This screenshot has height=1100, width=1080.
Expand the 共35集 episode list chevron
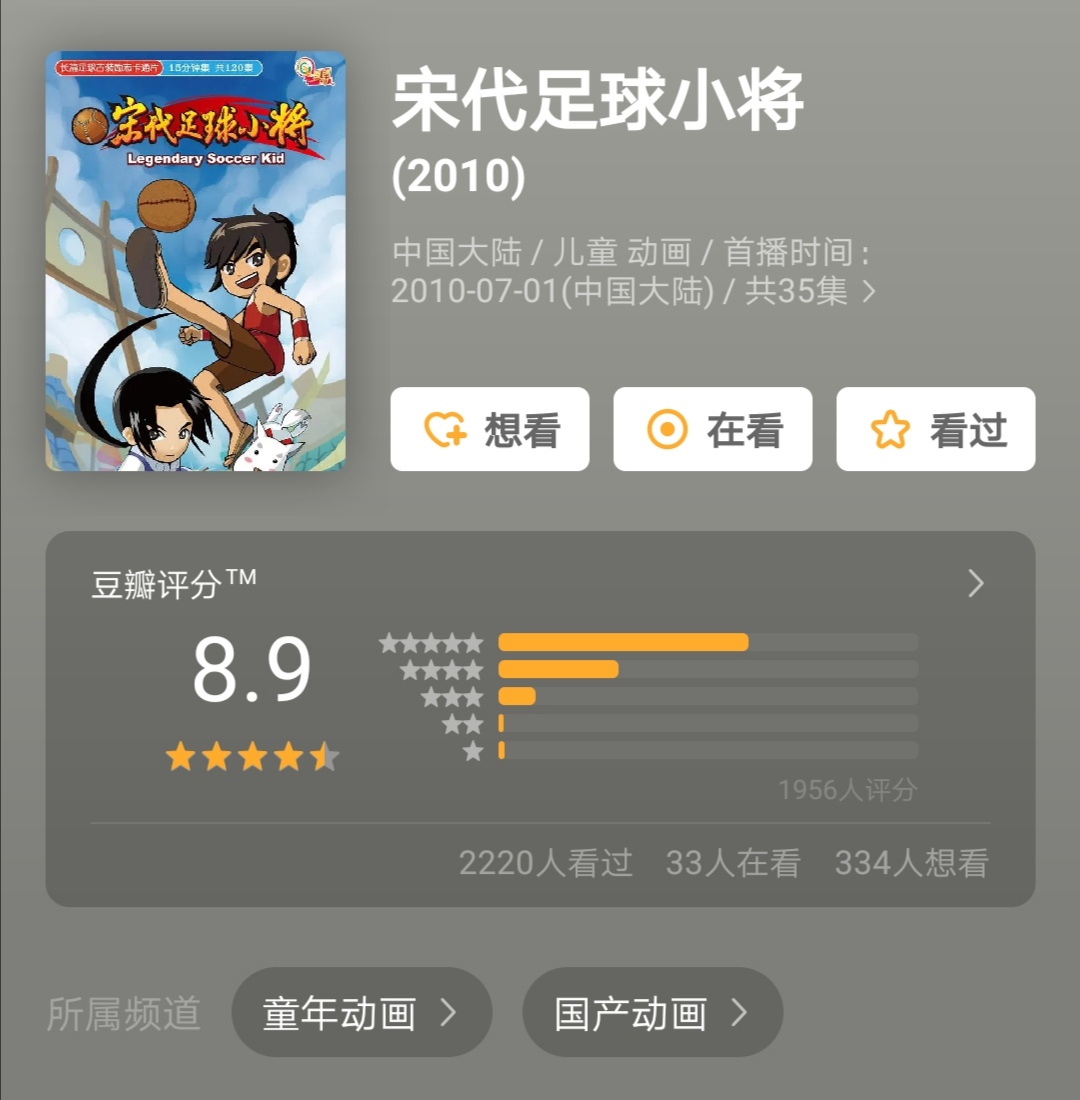(869, 291)
